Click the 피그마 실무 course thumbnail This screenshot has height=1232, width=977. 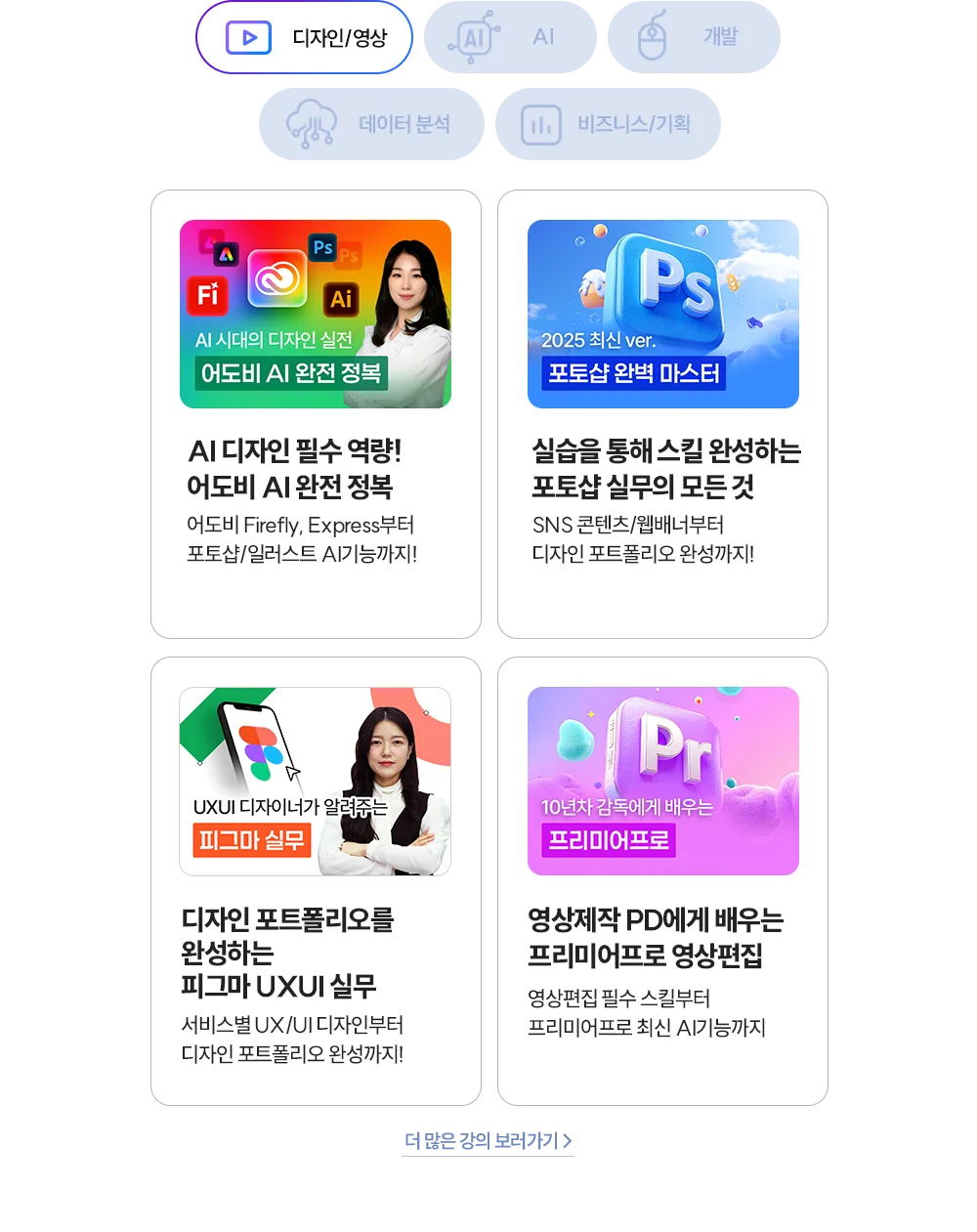pyautogui.click(x=315, y=781)
